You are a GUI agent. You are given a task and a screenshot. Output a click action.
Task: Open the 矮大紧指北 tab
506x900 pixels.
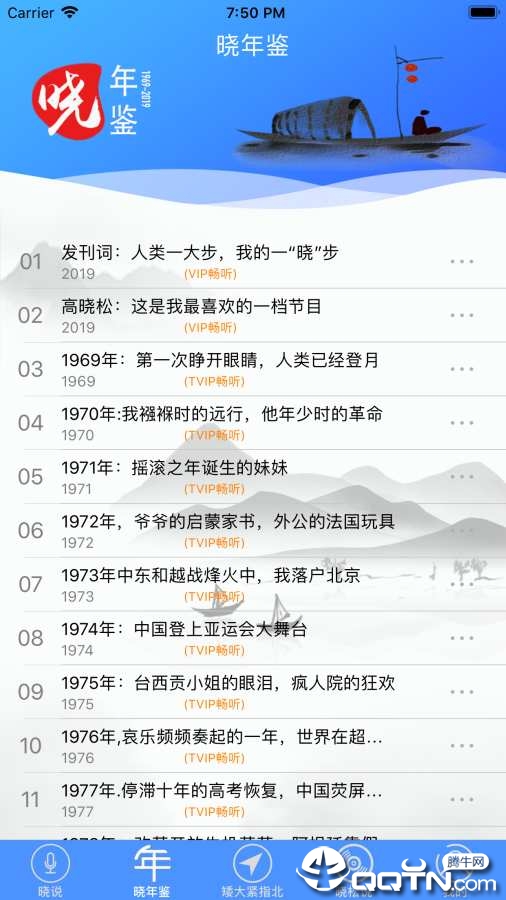click(x=252, y=870)
